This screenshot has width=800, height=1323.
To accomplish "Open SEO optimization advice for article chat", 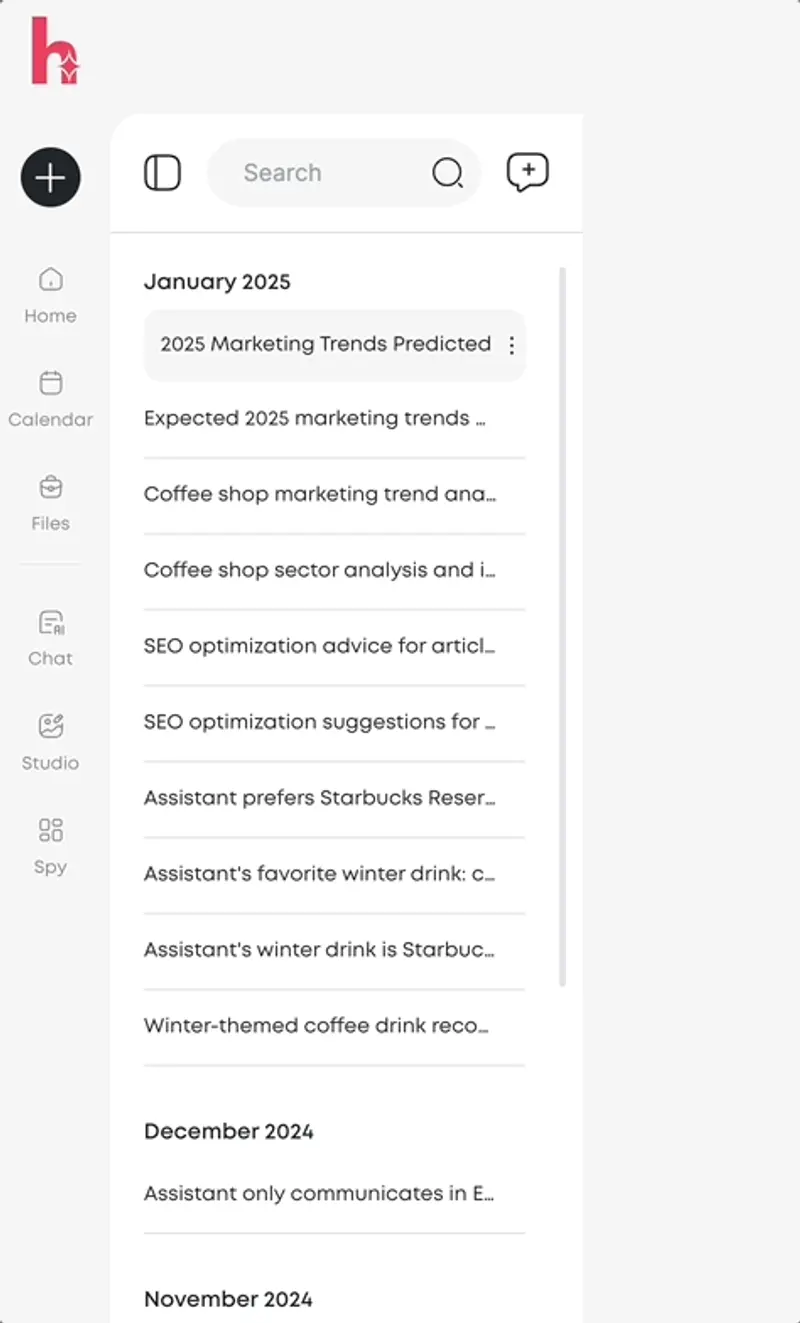I will tap(320, 647).
